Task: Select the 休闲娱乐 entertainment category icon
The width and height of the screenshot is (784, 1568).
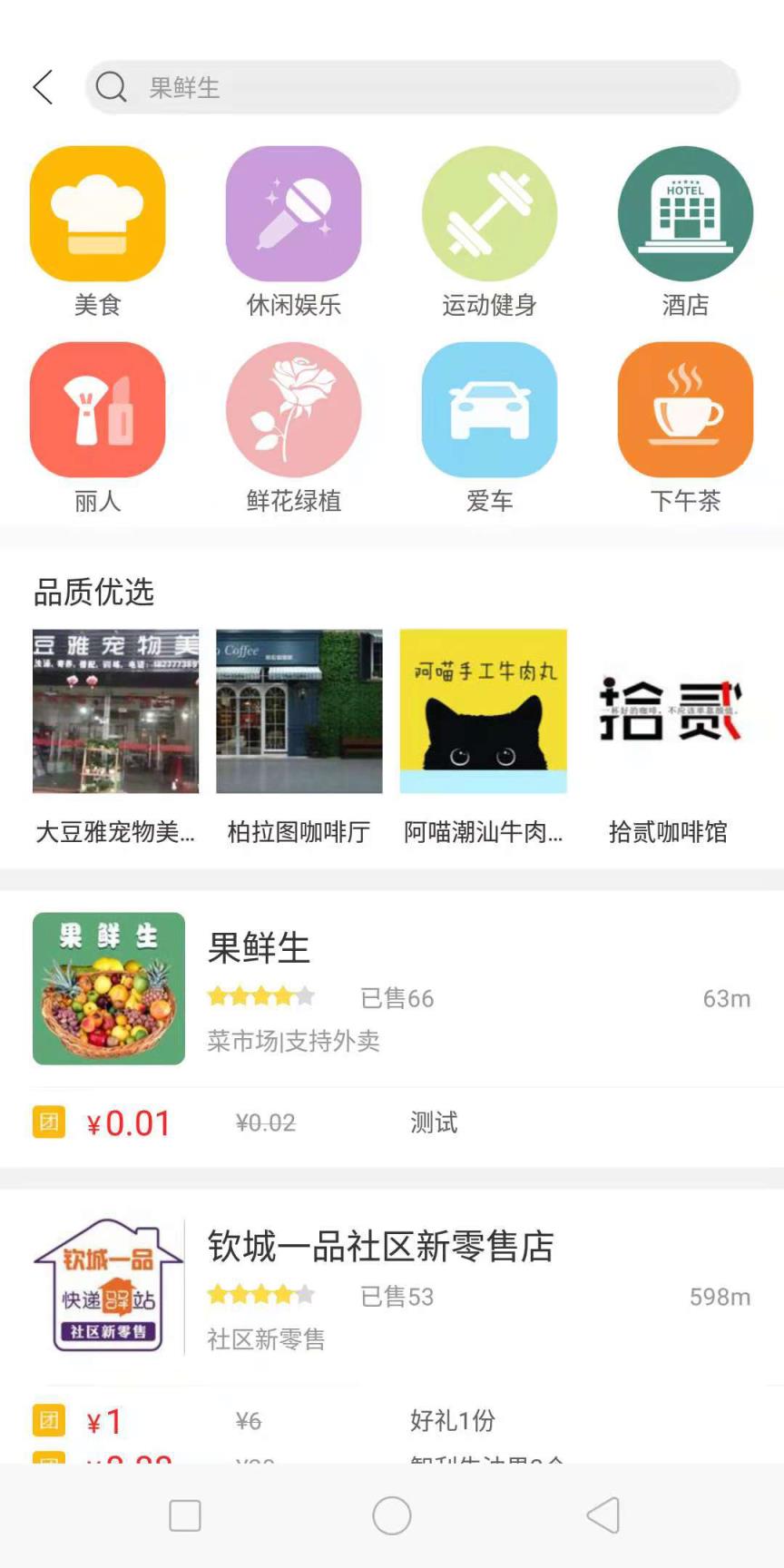Action: coord(294,213)
